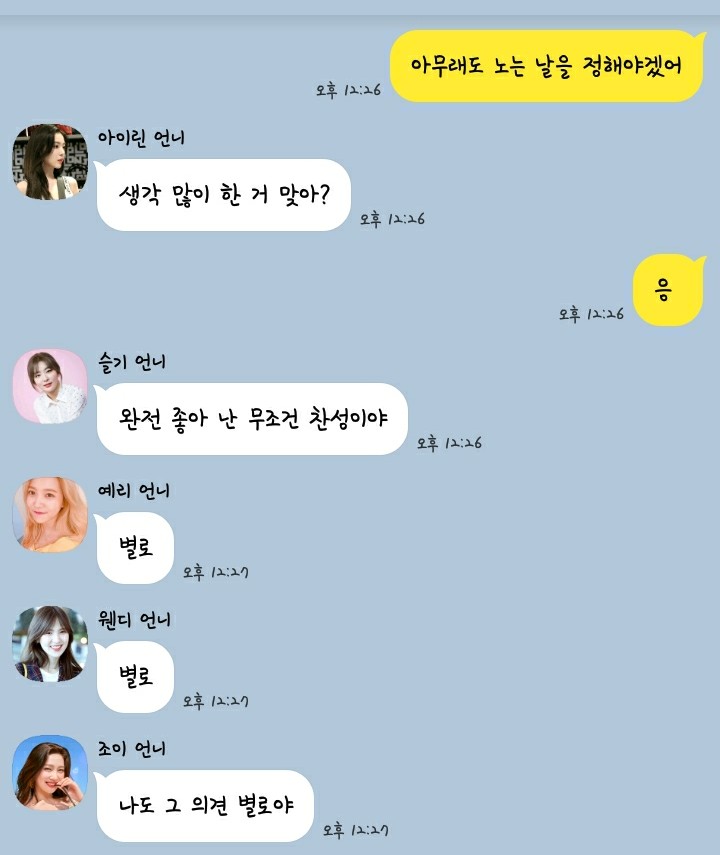View 슬기 언니's profile photo
The image size is (720, 855).
(50, 385)
